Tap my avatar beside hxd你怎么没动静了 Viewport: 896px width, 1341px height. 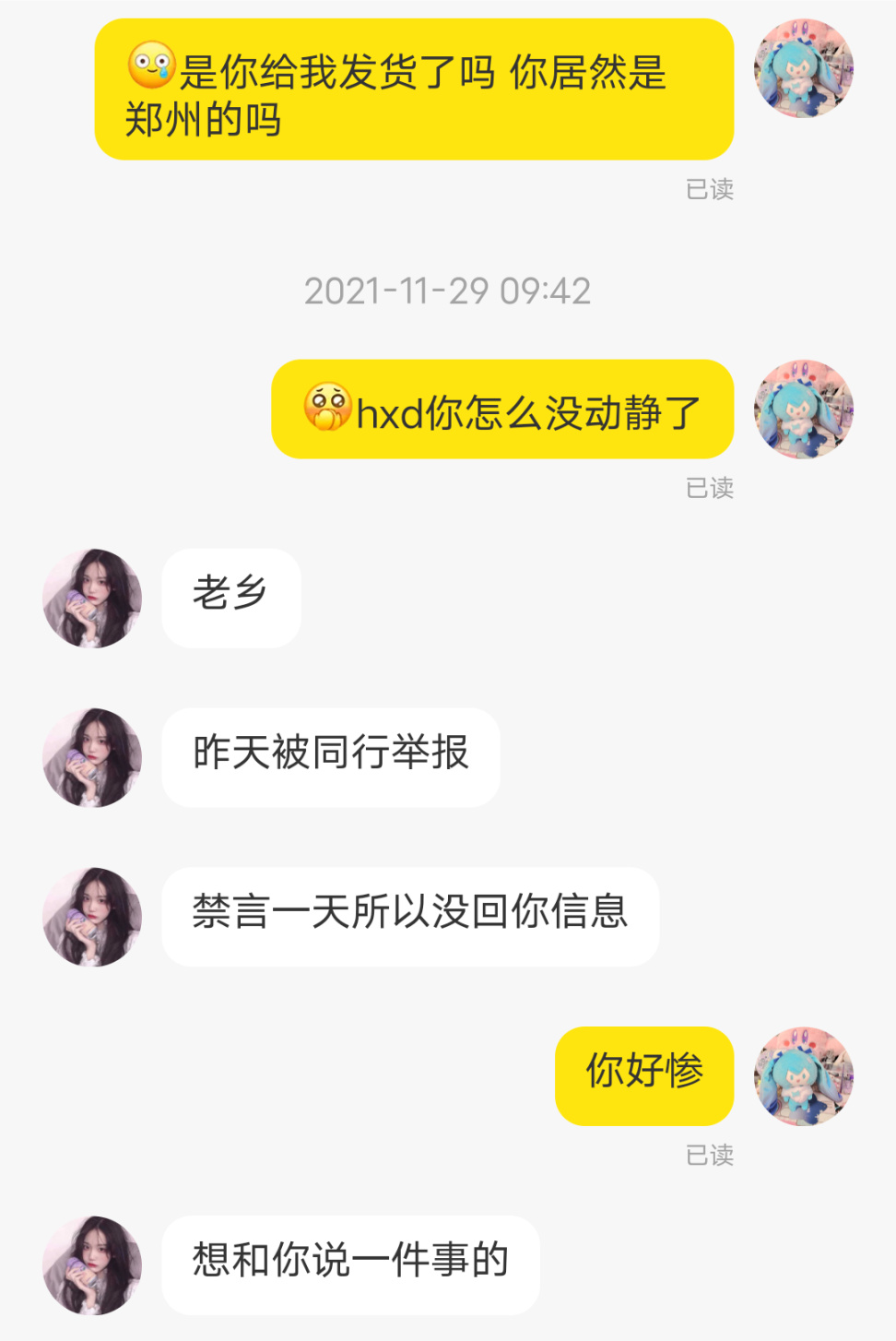804,409
